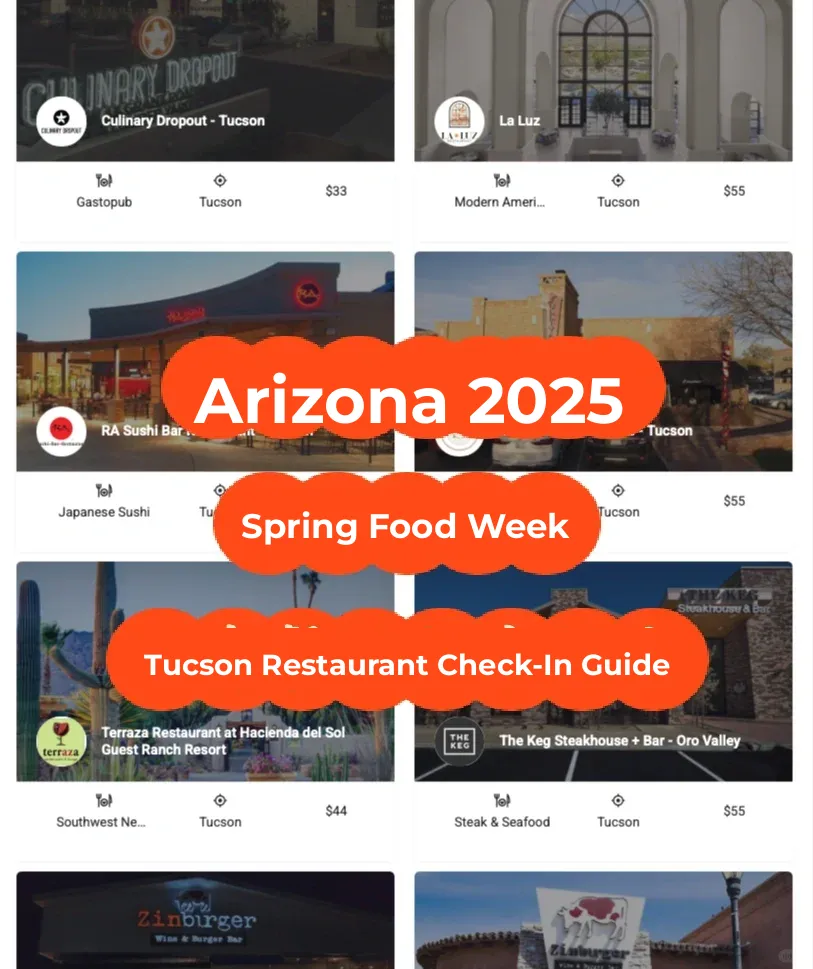Click the Arizona 2025 title badge
This screenshot has width=813, height=969.
406,399
